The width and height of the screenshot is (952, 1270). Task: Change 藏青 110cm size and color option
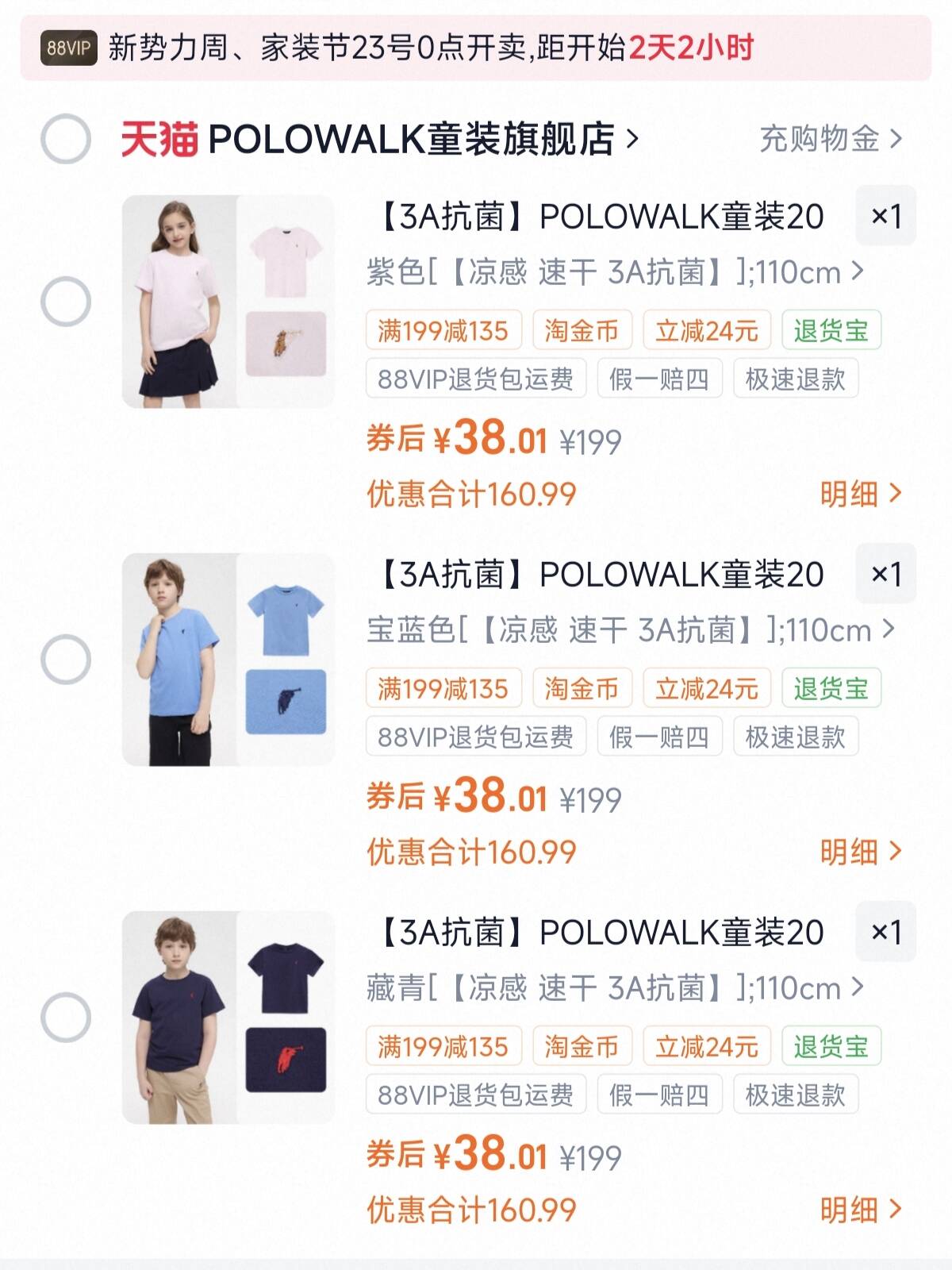click(615, 988)
